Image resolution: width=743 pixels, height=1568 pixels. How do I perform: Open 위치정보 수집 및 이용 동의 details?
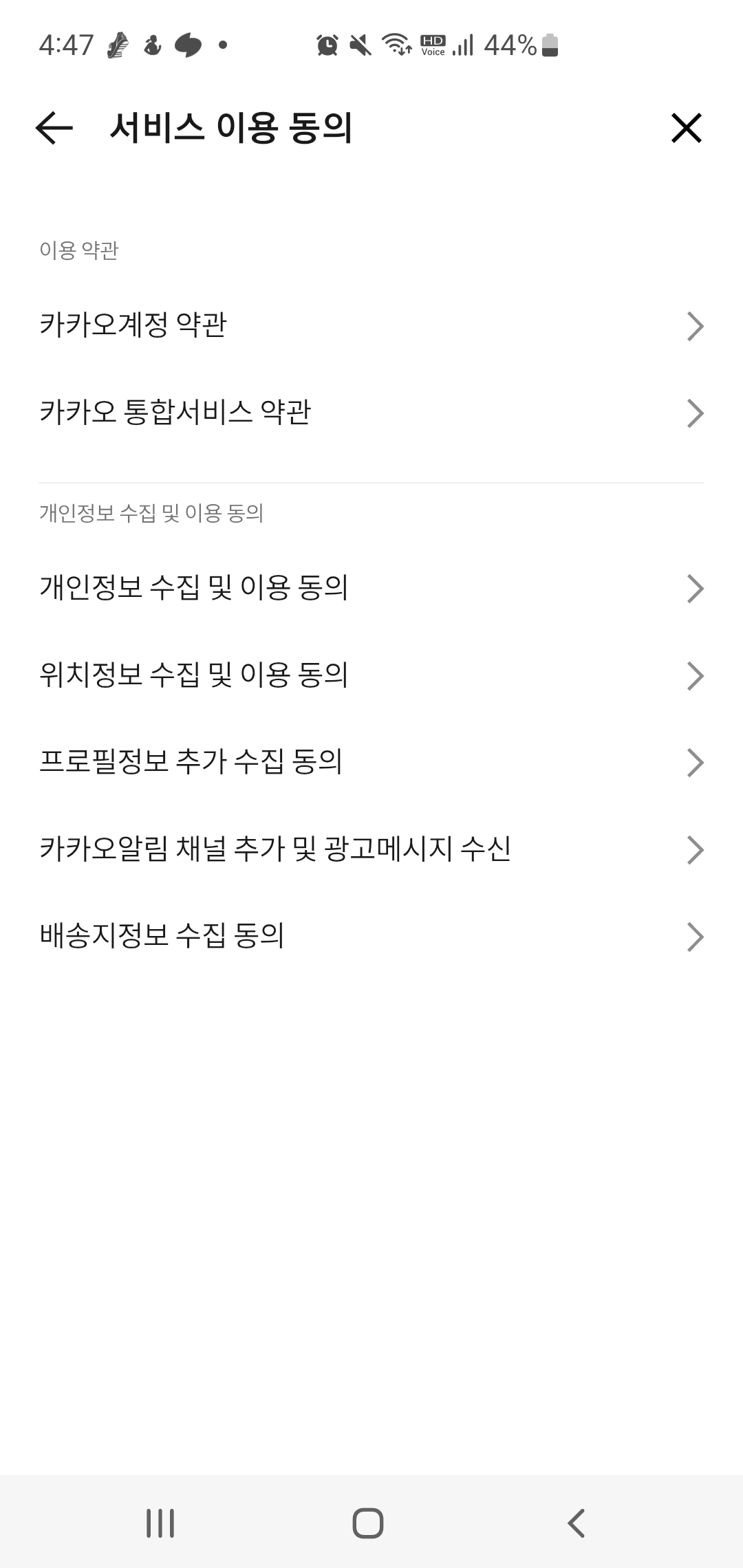click(371, 675)
